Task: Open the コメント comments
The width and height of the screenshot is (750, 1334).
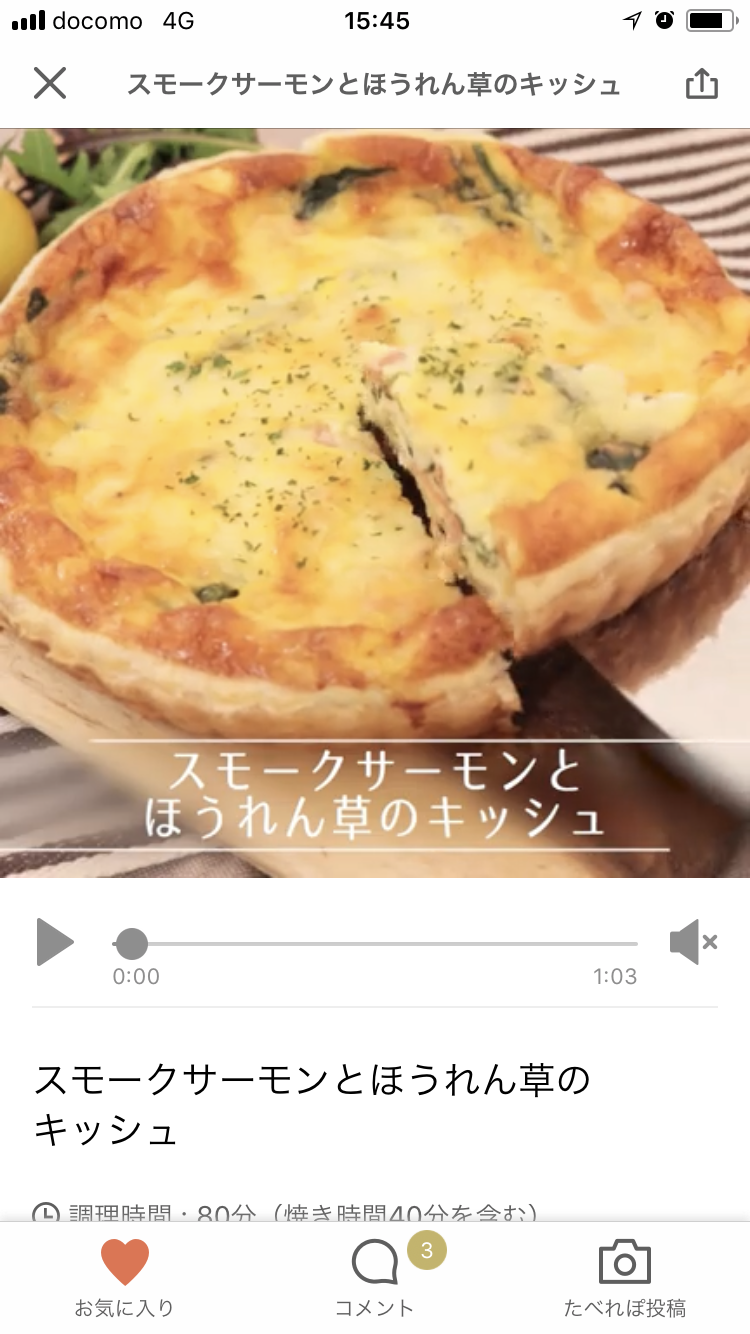Action: coord(375,1277)
